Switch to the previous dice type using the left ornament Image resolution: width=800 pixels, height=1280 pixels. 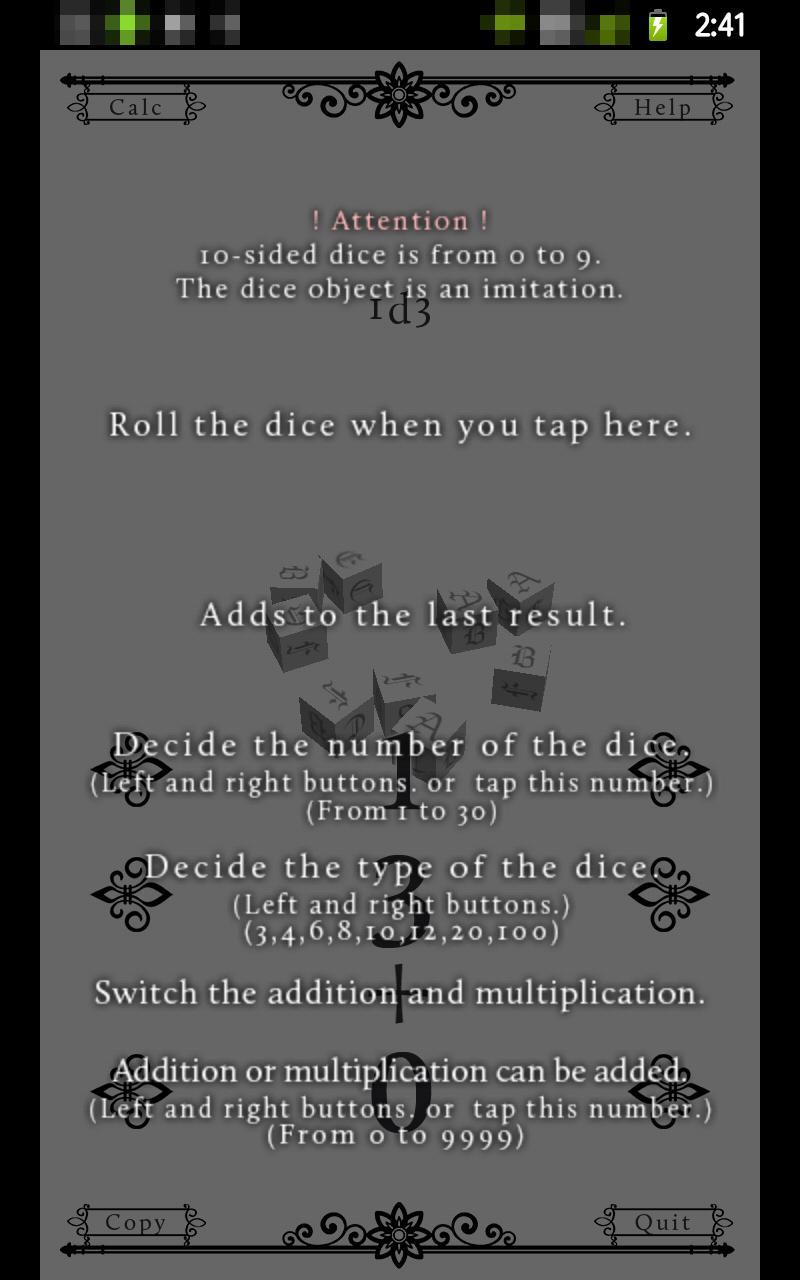tap(131, 893)
